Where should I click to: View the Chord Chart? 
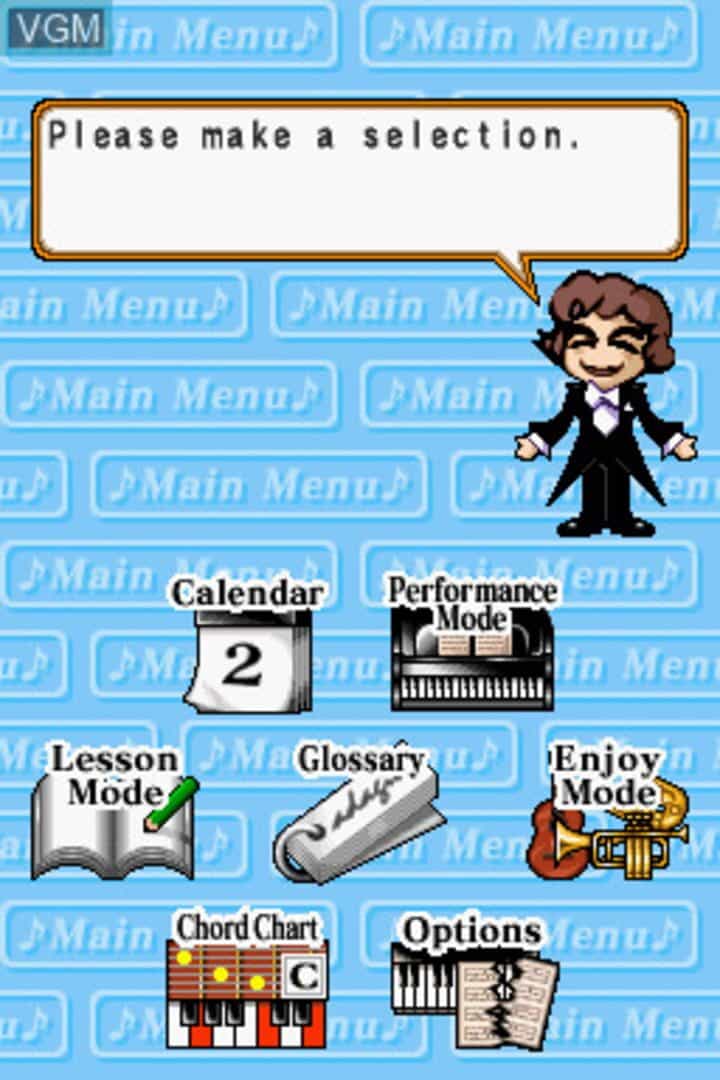247,979
